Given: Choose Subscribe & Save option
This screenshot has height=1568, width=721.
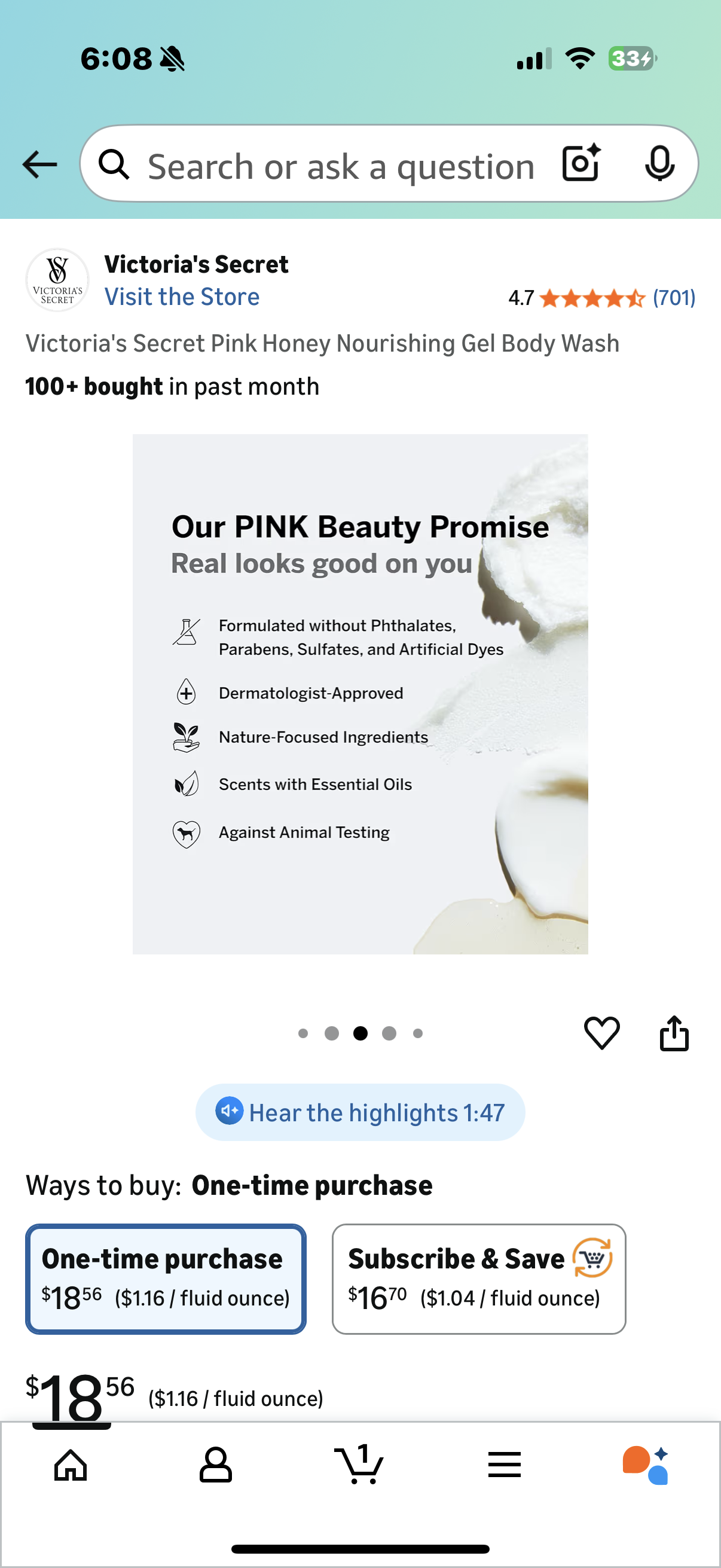Looking at the screenshot, I should [478, 1279].
